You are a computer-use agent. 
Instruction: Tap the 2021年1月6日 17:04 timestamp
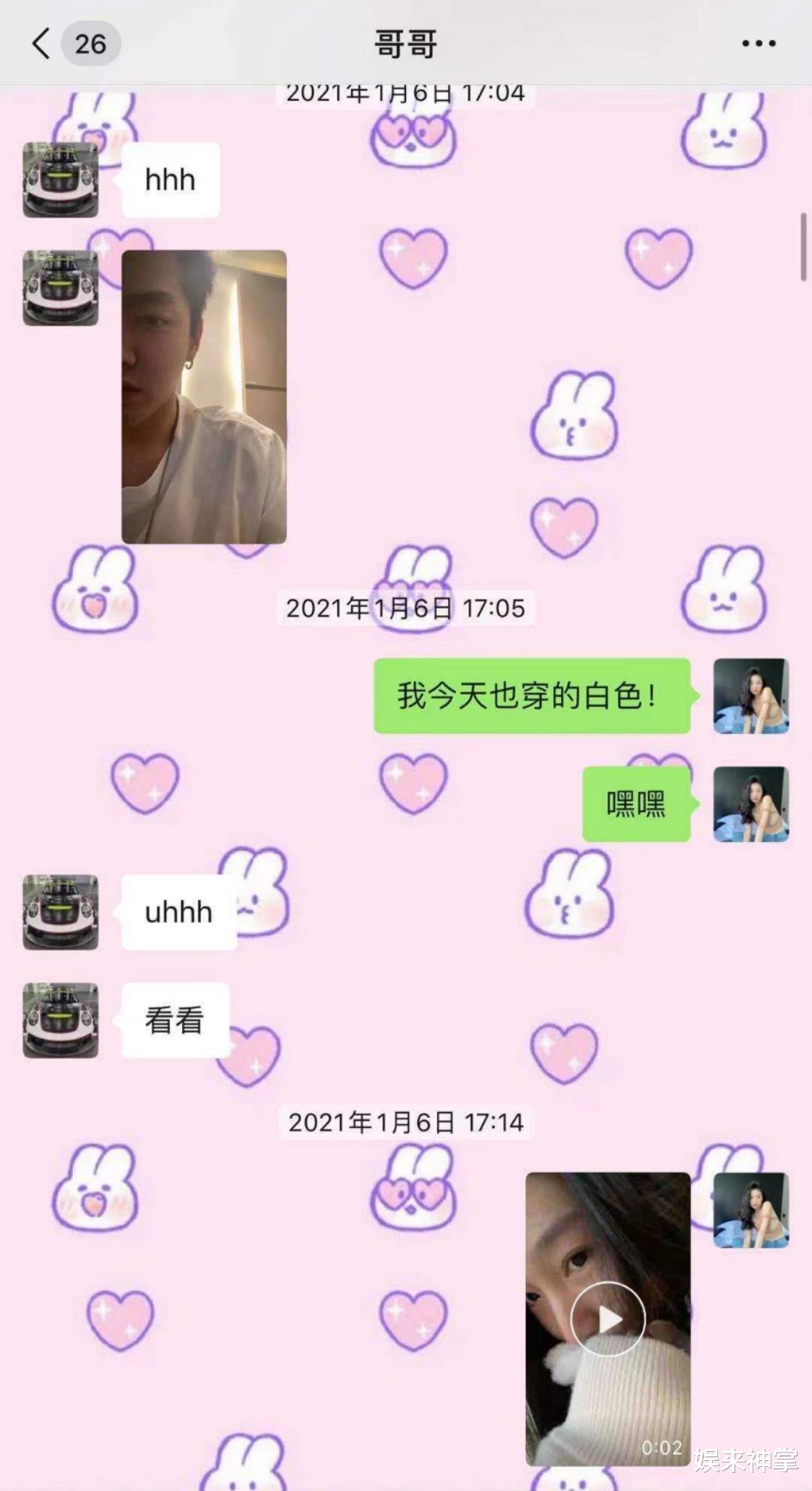click(406, 92)
